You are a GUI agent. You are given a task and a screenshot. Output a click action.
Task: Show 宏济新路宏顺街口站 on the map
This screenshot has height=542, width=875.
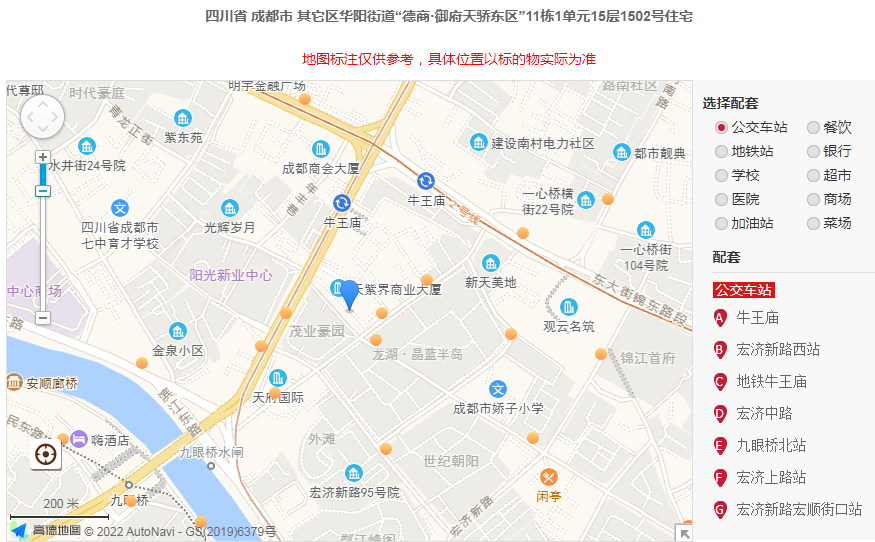pyautogui.click(x=798, y=510)
